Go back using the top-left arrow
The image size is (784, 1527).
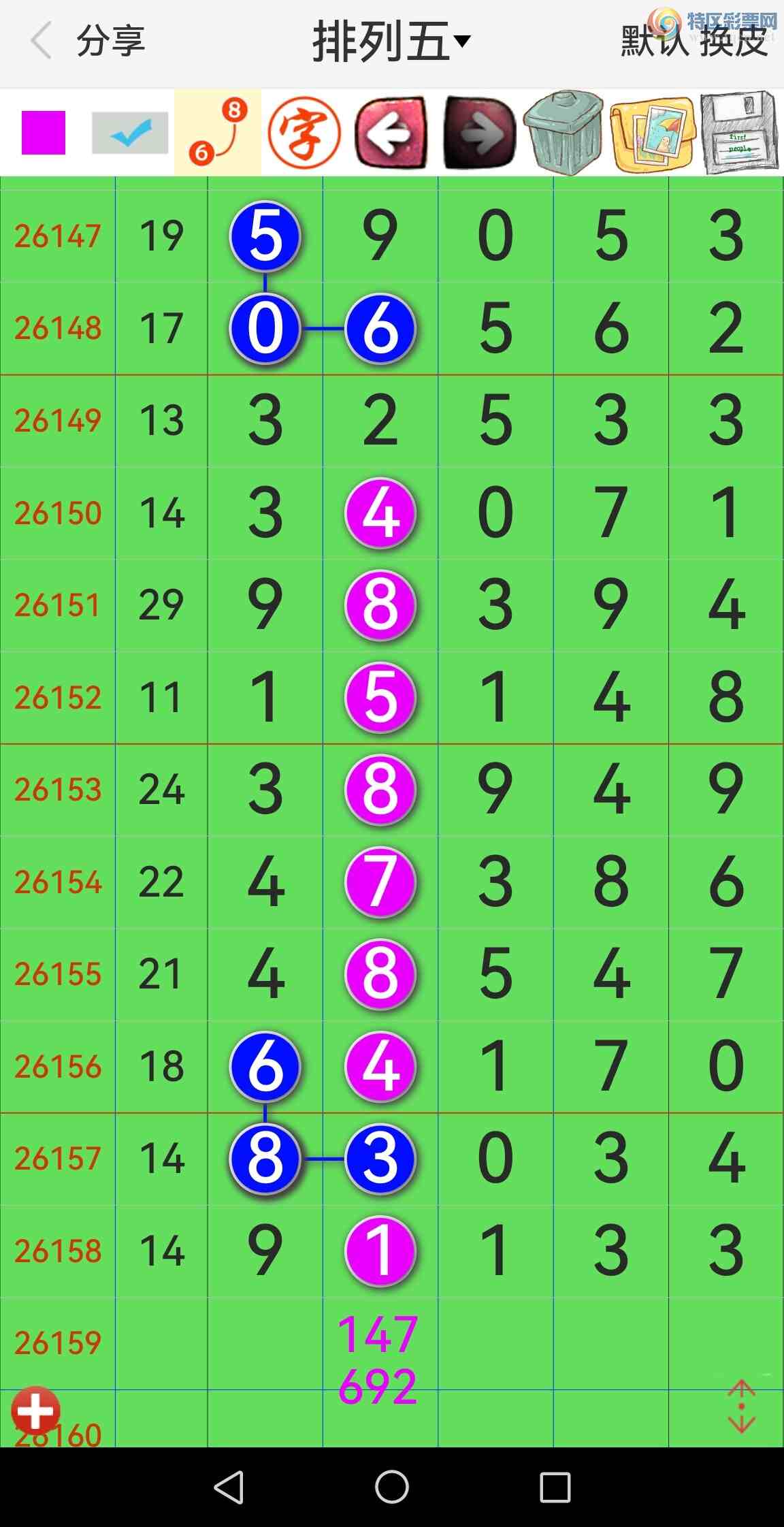click(41, 41)
